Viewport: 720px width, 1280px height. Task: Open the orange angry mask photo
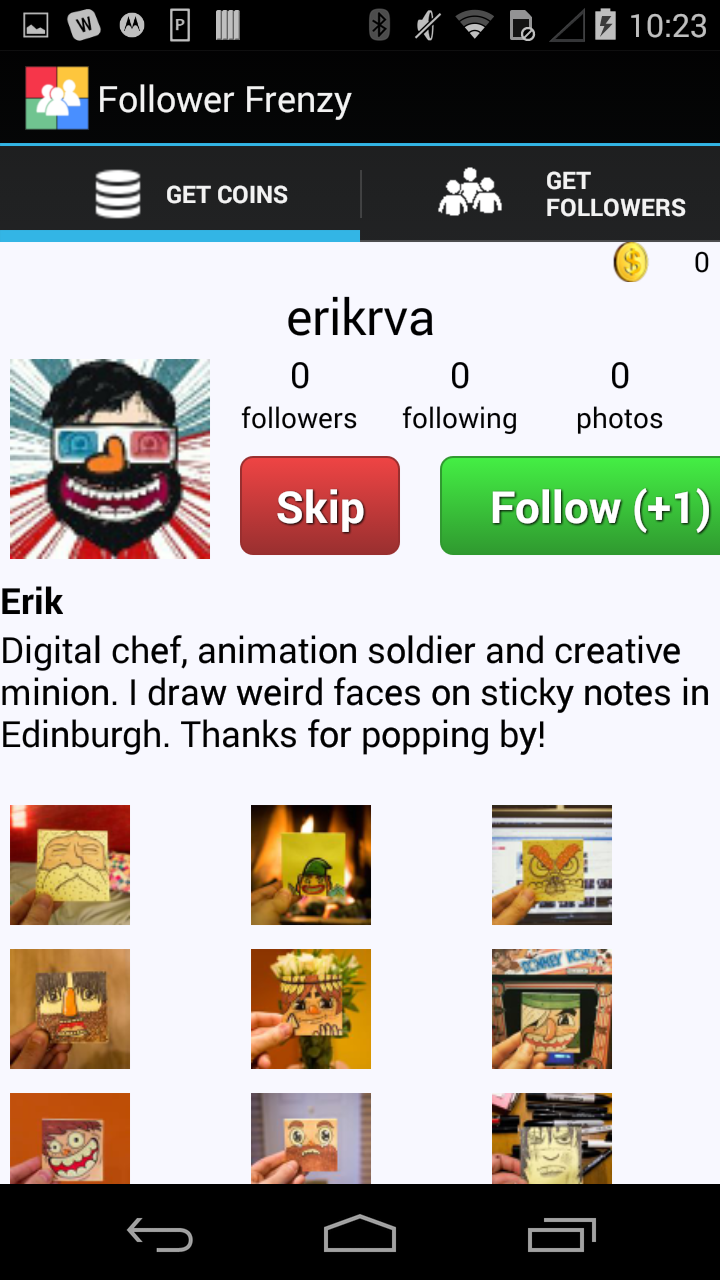552,865
